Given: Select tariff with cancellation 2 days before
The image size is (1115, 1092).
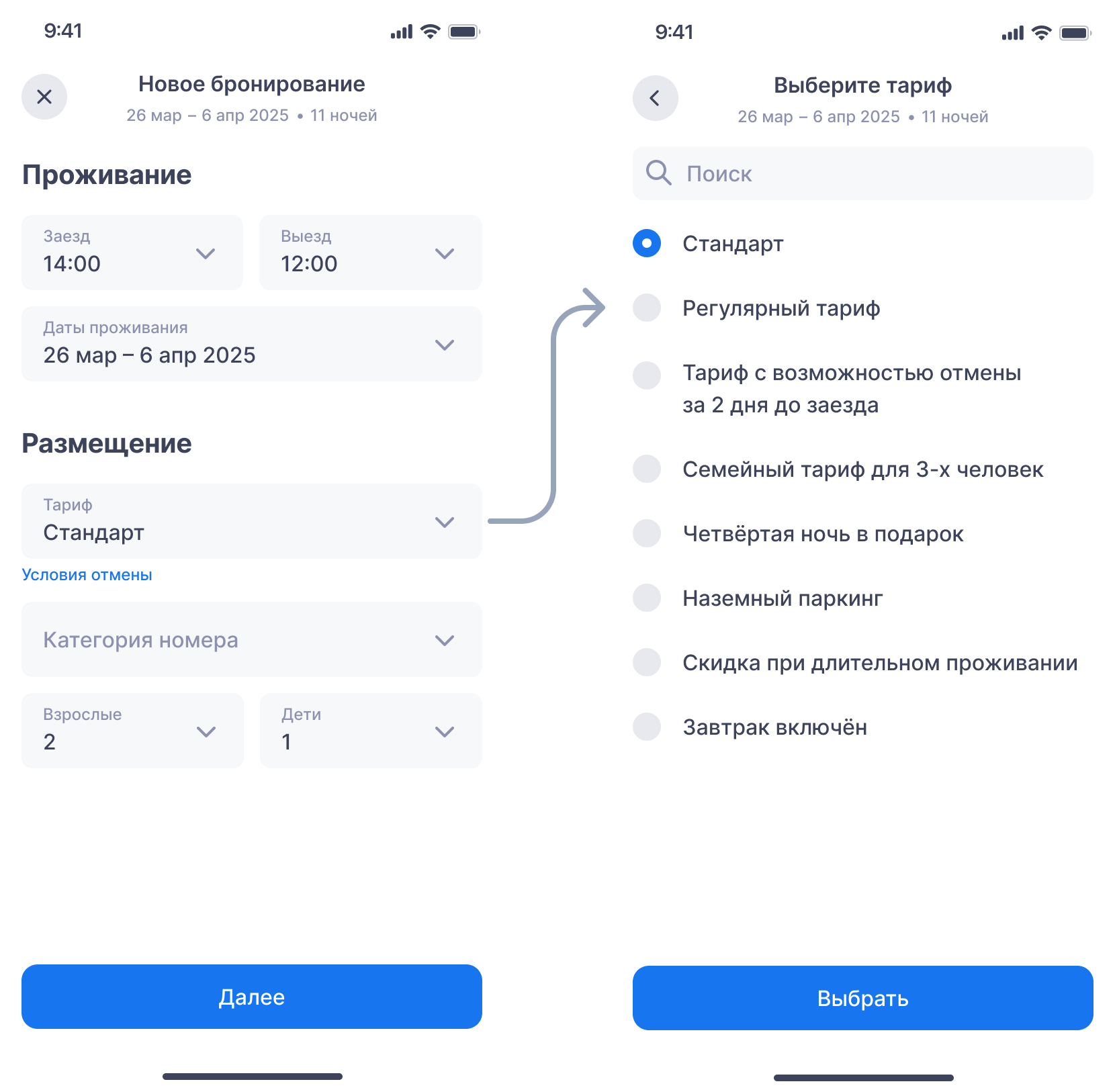Looking at the screenshot, I should (647, 375).
